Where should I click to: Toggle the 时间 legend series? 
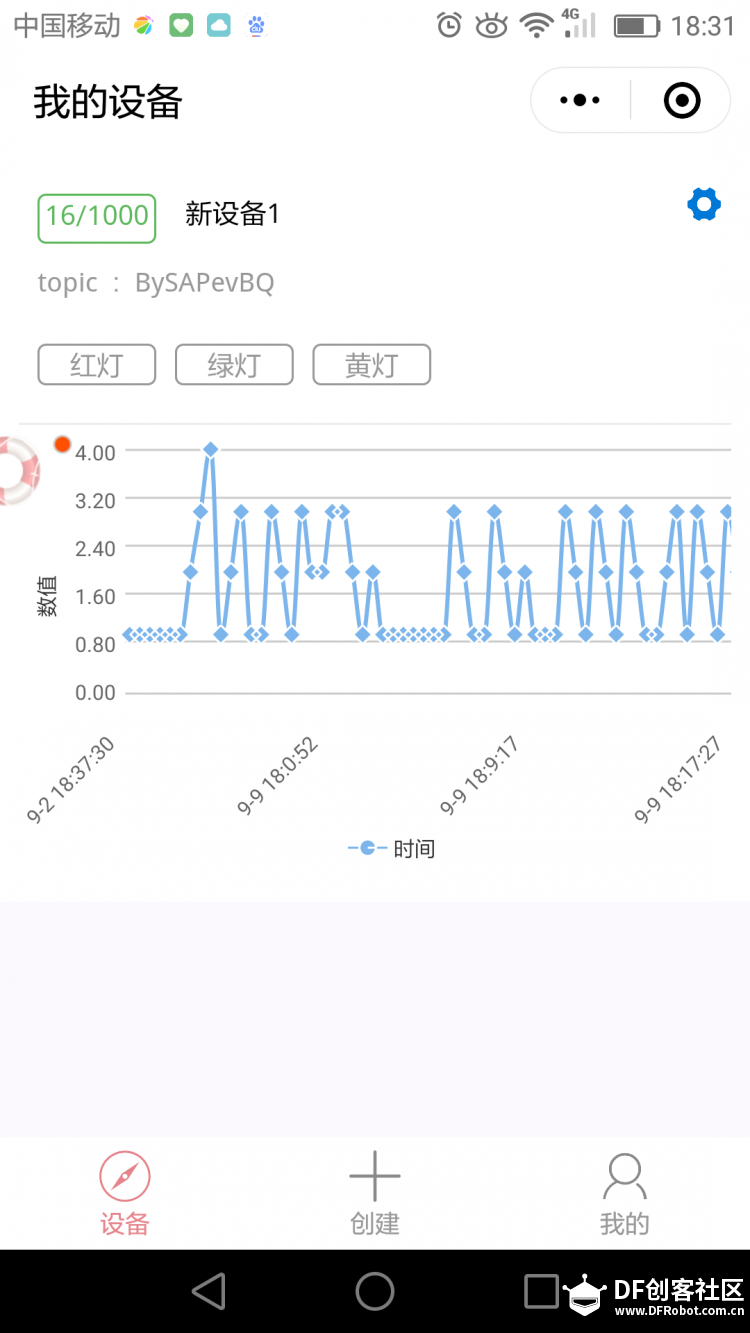pos(391,849)
